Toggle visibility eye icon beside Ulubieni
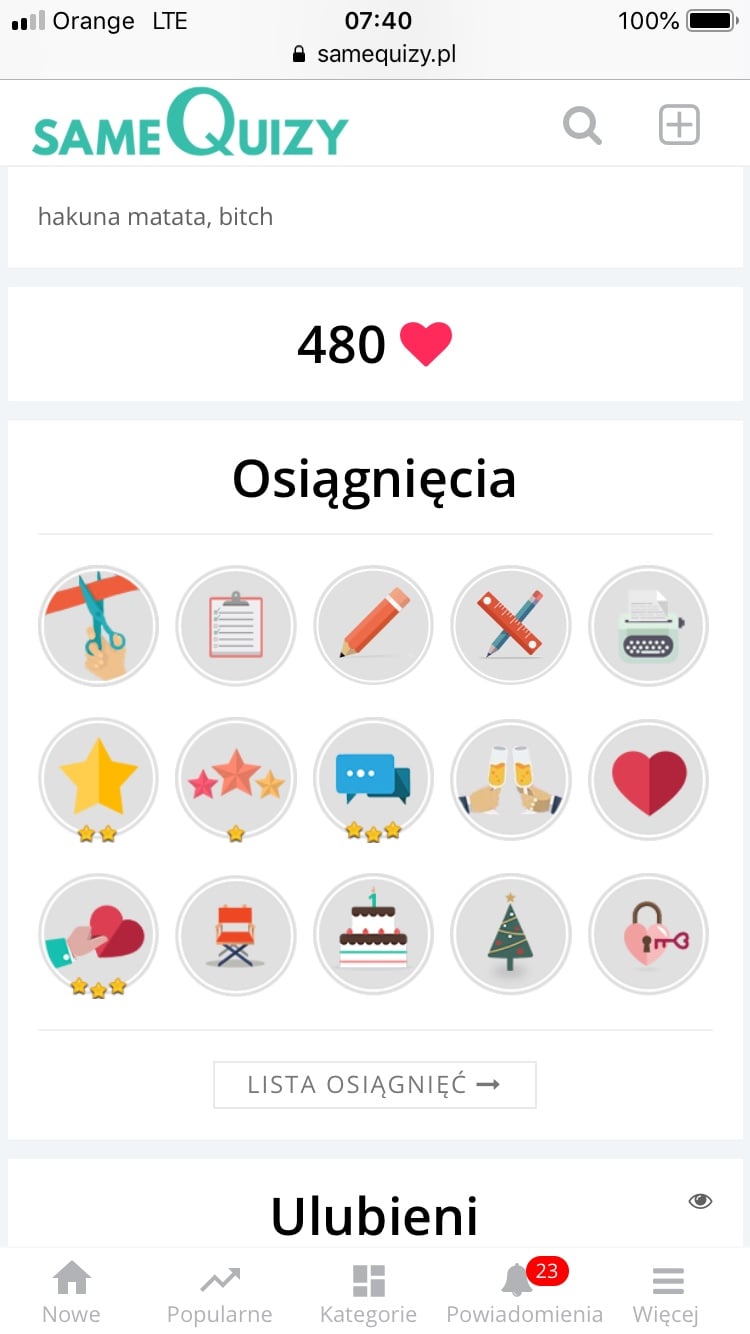 pos(700,1201)
